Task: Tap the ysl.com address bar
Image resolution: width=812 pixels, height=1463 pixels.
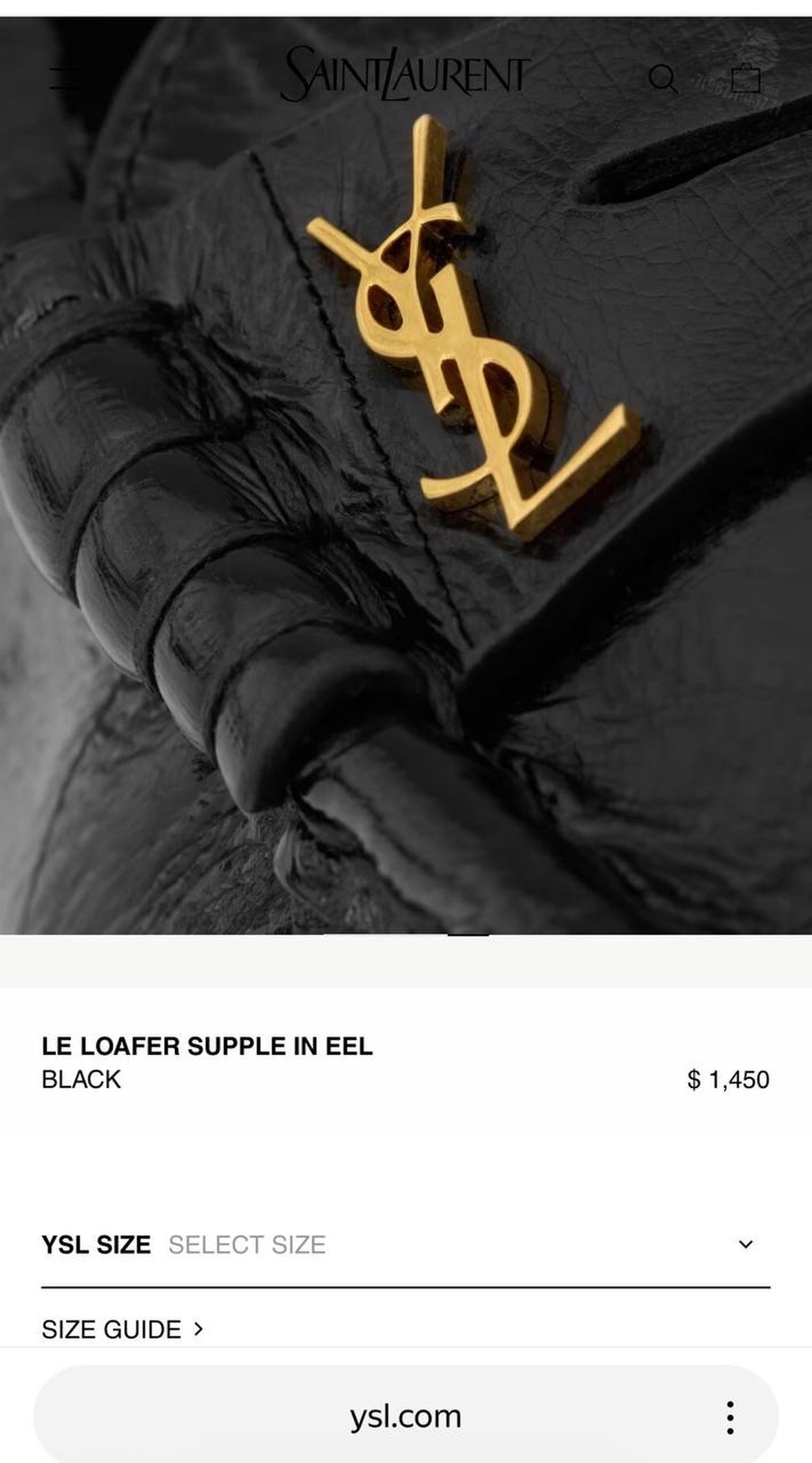Action: point(405,1417)
